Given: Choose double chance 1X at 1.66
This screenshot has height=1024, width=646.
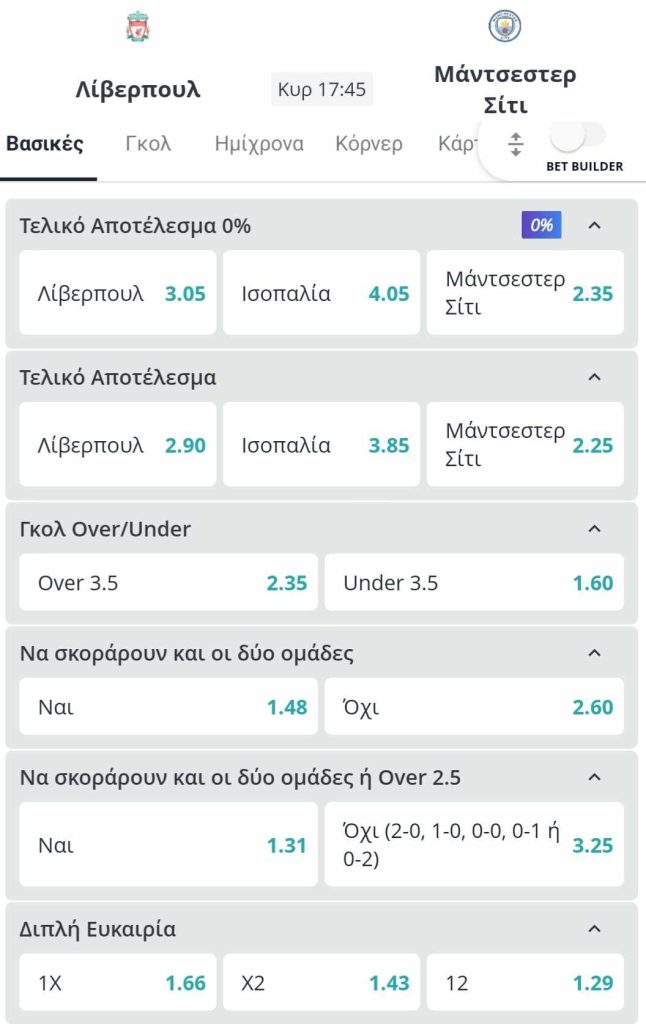Looking at the screenshot, I should tap(118, 983).
